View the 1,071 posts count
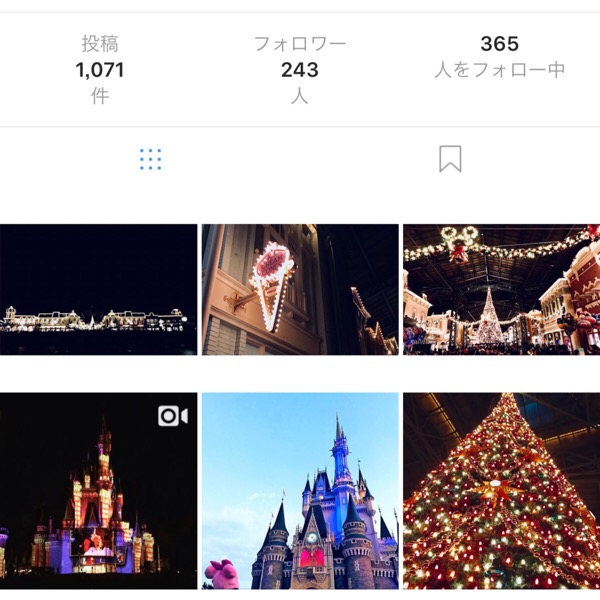 (x=100, y=70)
